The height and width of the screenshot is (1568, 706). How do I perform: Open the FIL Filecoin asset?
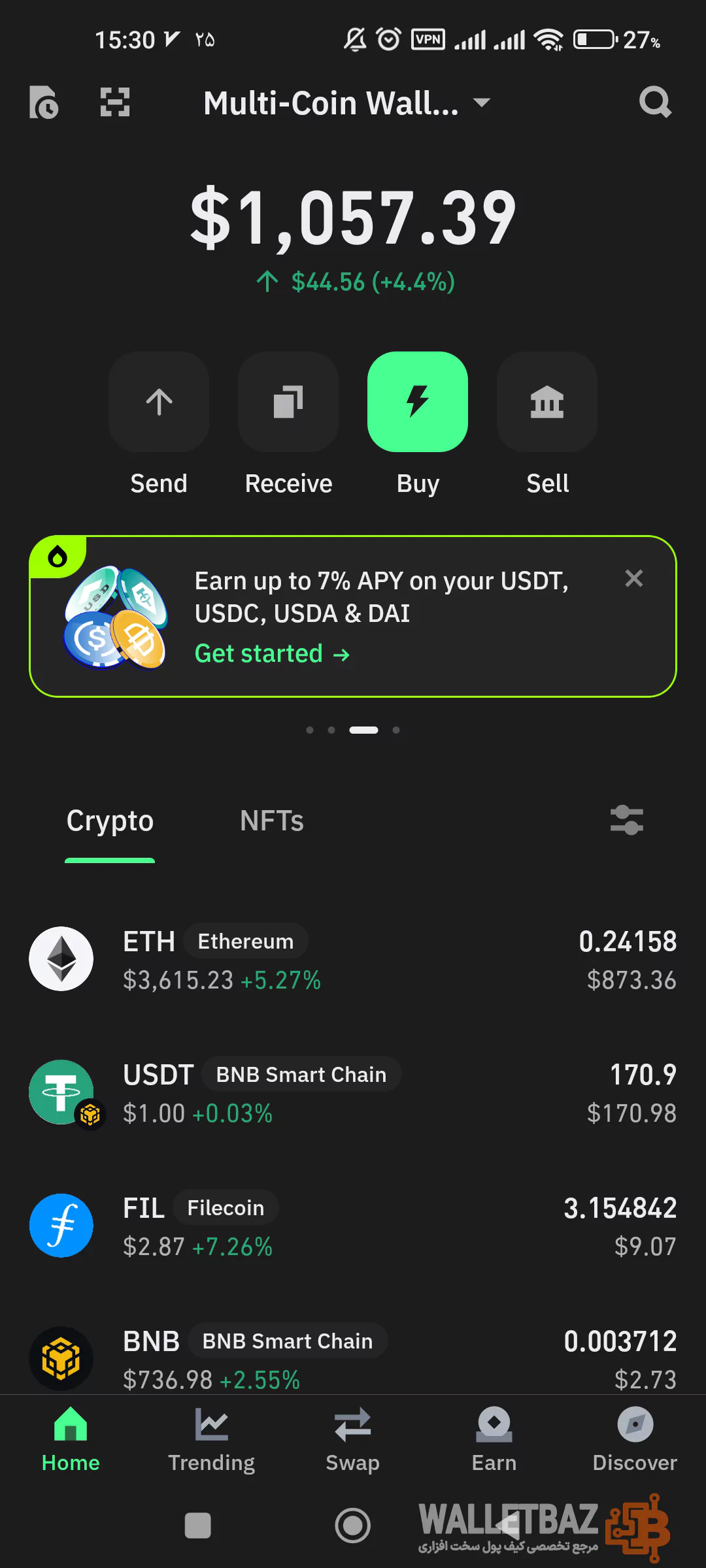coord(353,1226)
